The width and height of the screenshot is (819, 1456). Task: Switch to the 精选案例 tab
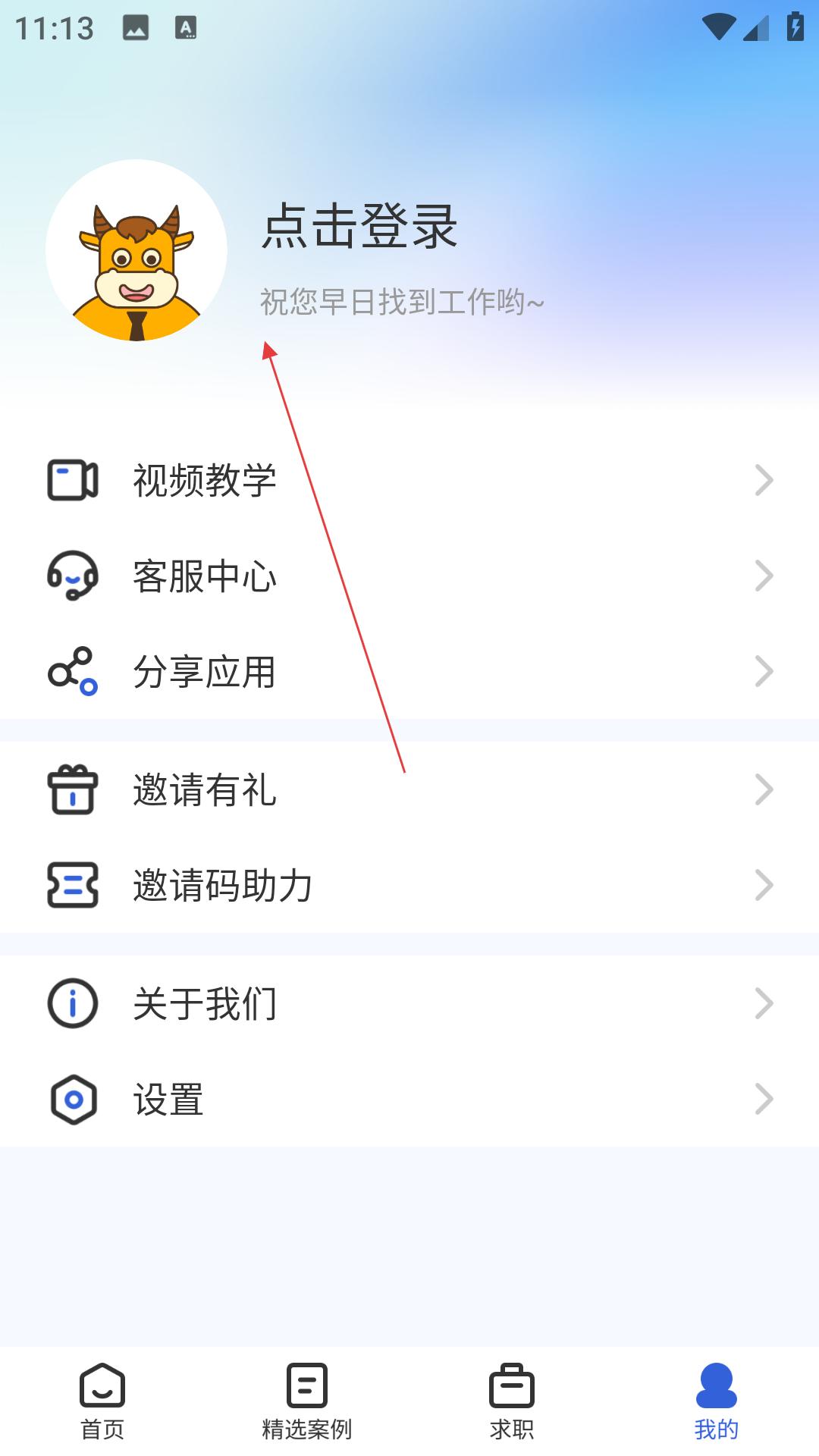pos(307,1401)
